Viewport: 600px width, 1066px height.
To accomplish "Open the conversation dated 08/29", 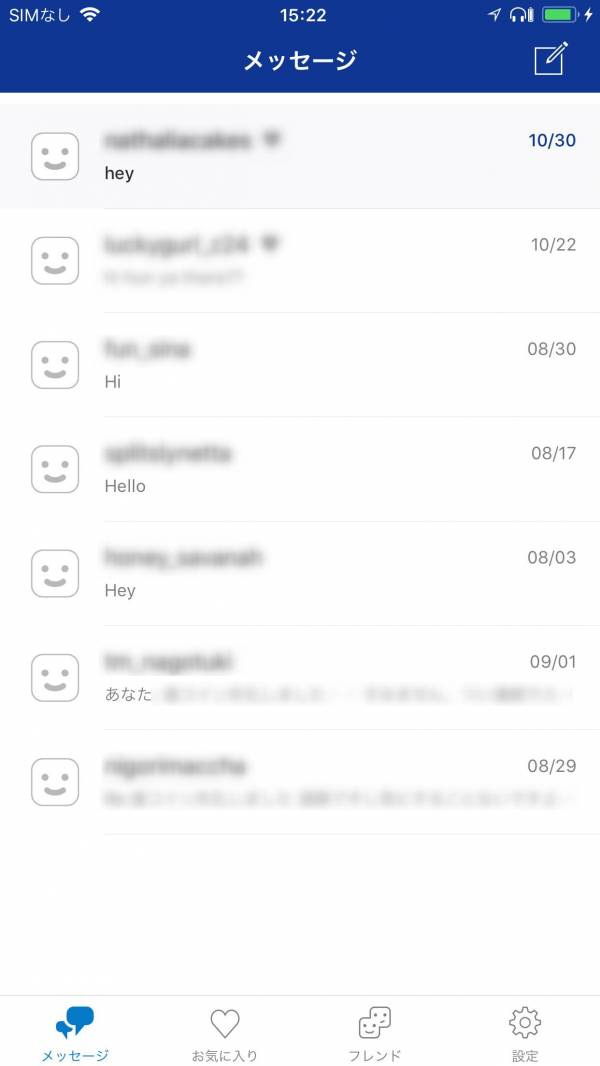I will pyautogui.click(x=300, y=782).
